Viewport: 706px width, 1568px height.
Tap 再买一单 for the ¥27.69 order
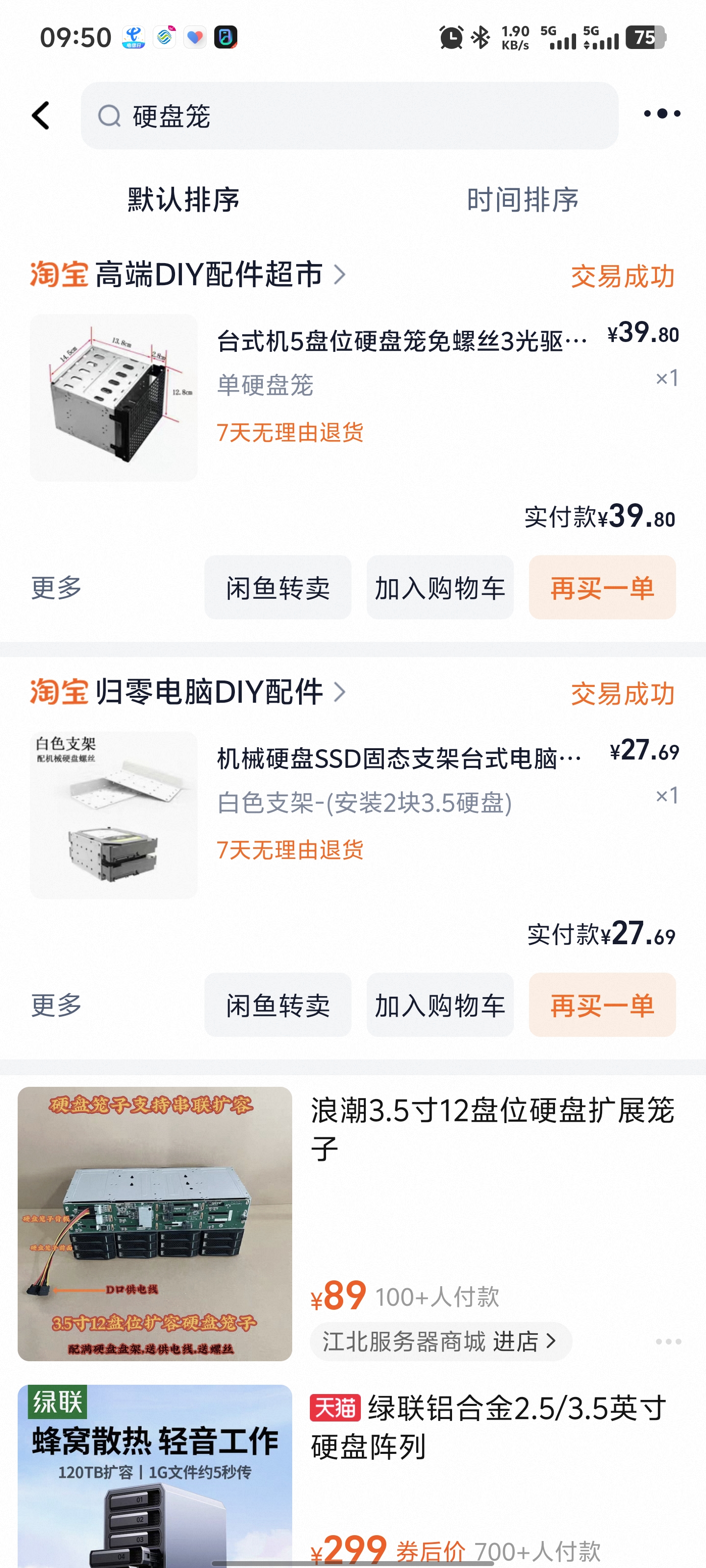click(x=602, y=1005)
